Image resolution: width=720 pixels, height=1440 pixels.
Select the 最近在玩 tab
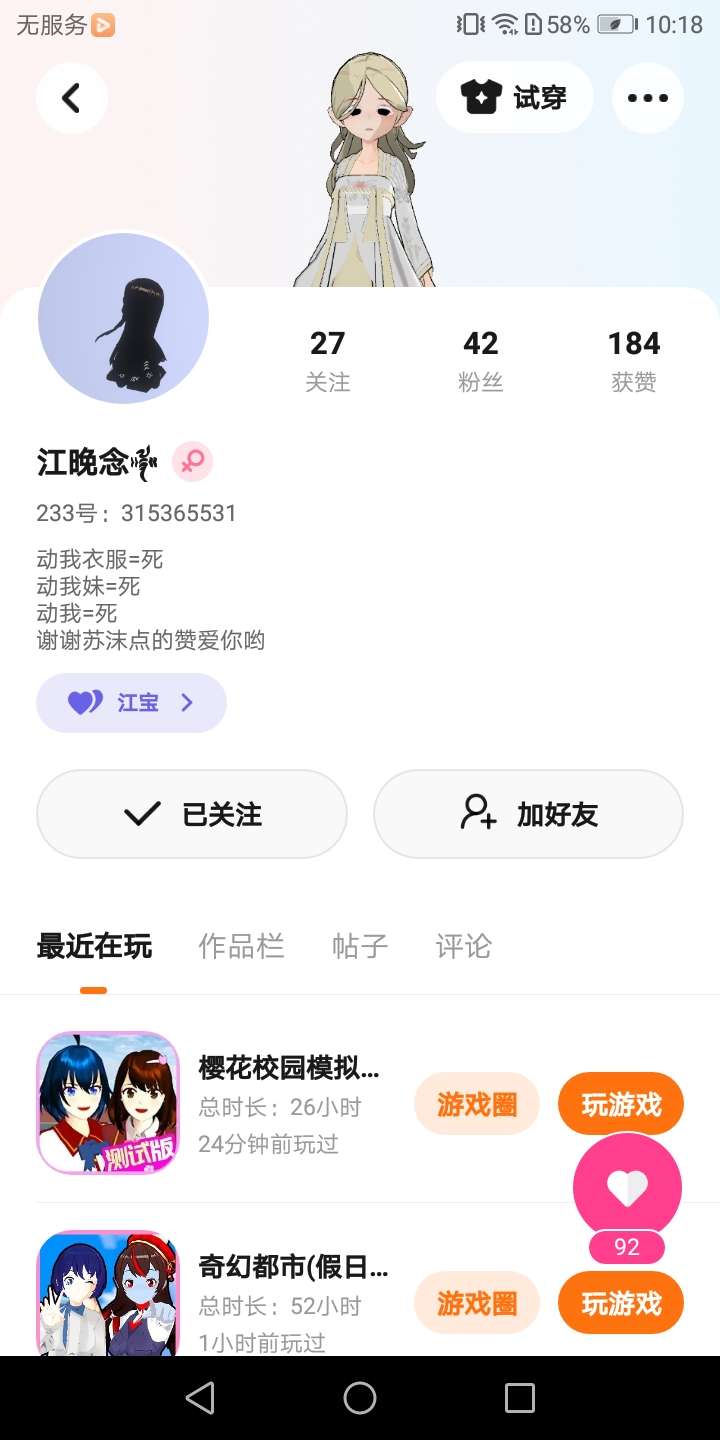[94, 946]
